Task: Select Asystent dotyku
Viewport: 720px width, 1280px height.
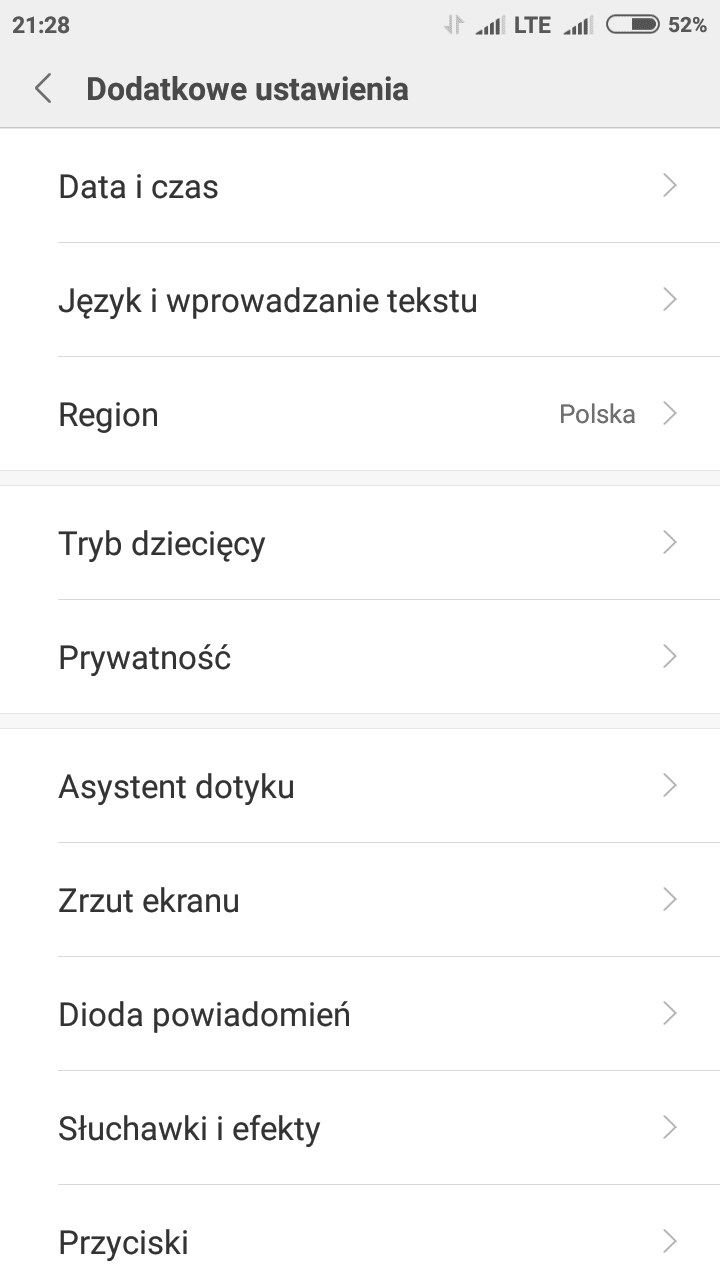Action: [x=360, y=786]
